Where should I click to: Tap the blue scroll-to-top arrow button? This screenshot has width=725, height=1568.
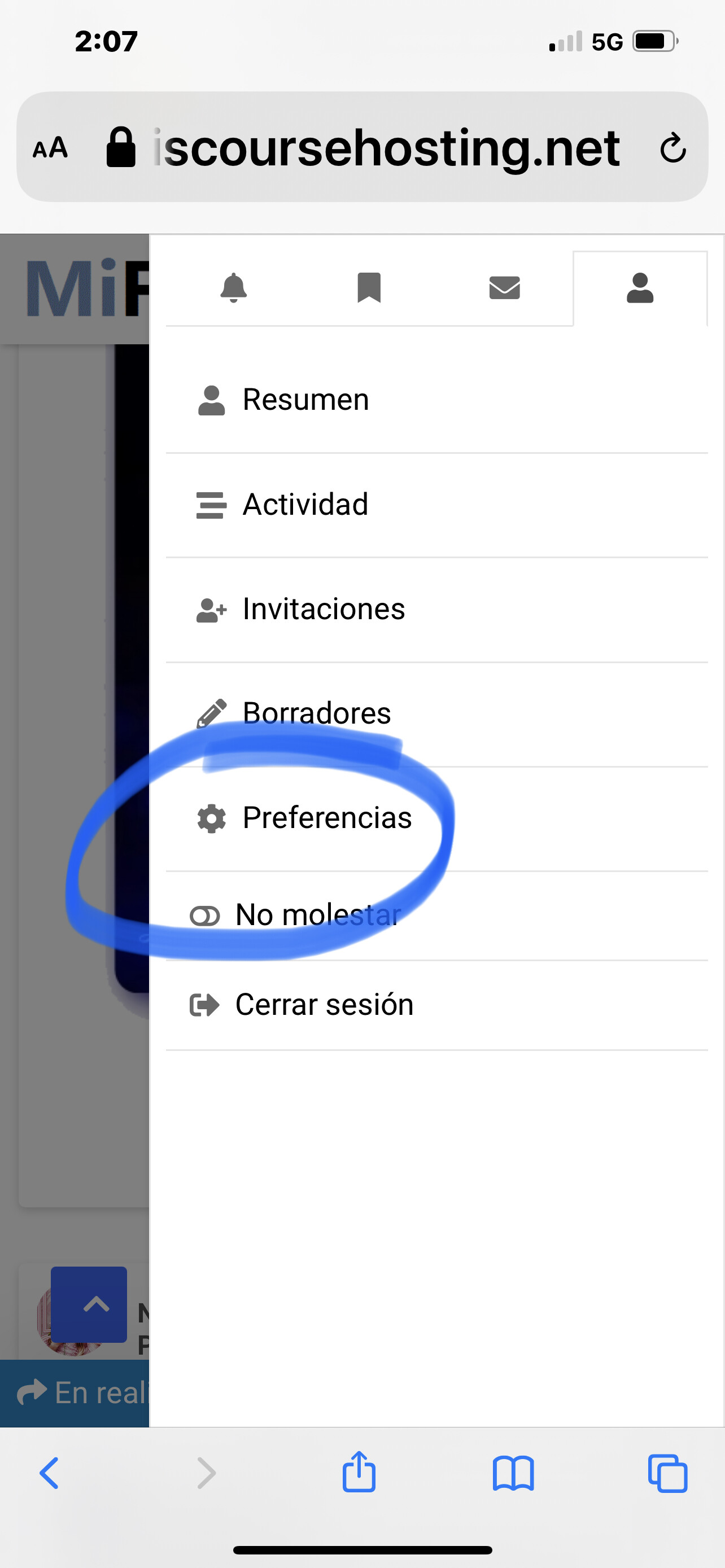[89, 1304]
